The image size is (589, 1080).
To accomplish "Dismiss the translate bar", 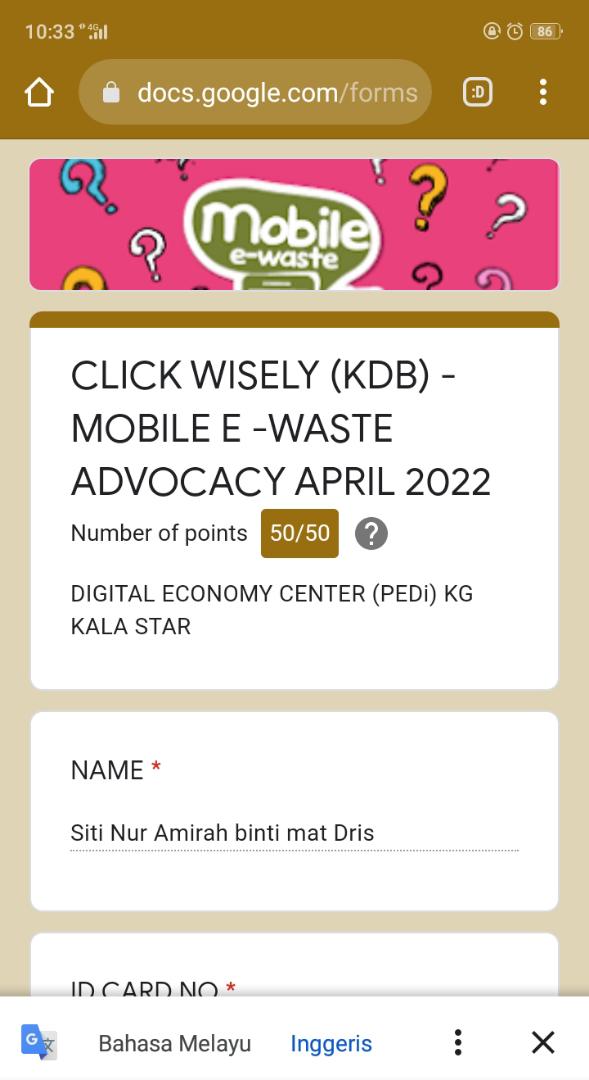I will tap(543, 1043).
